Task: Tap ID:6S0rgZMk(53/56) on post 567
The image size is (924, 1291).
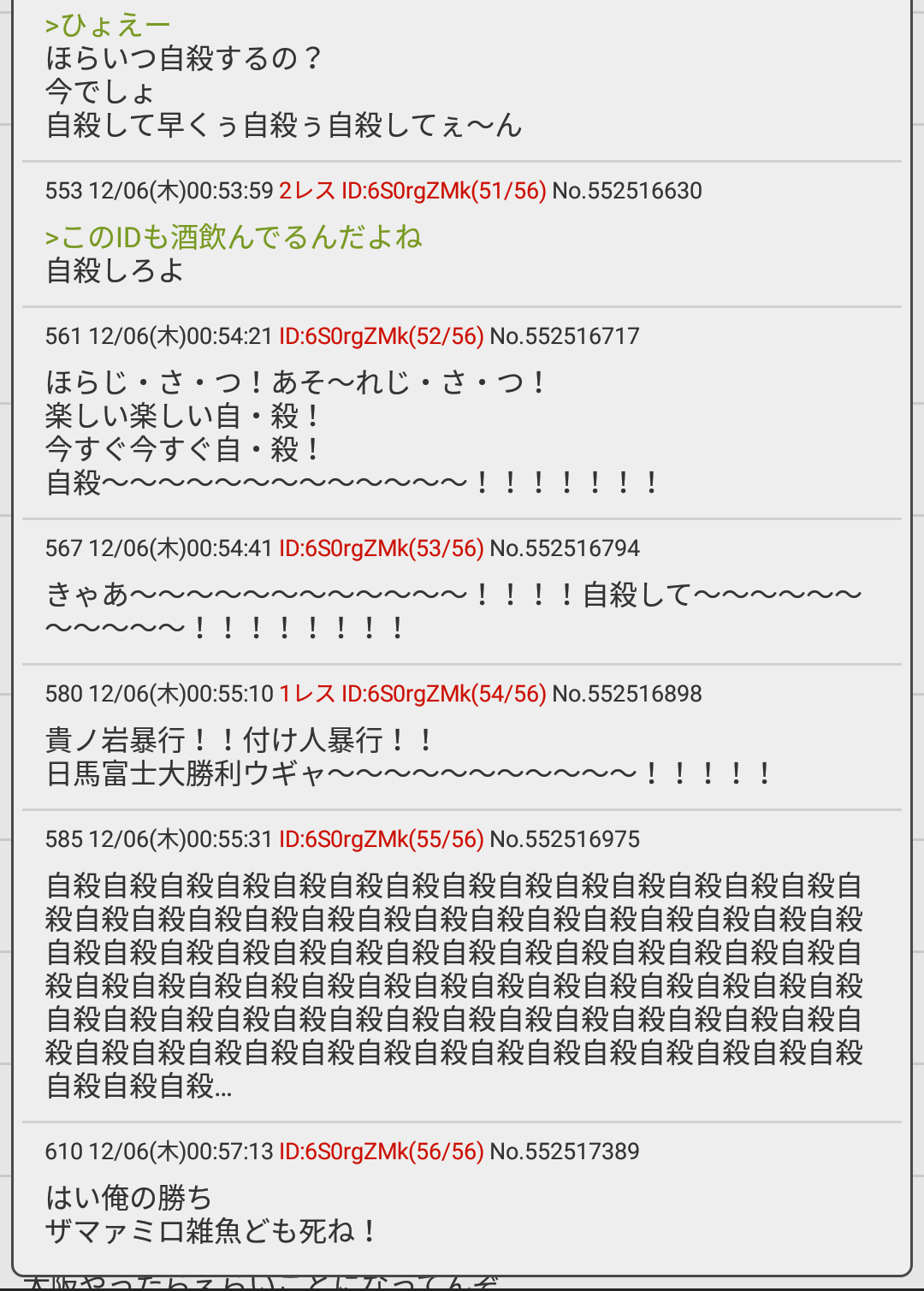Action: coord(381,548)
